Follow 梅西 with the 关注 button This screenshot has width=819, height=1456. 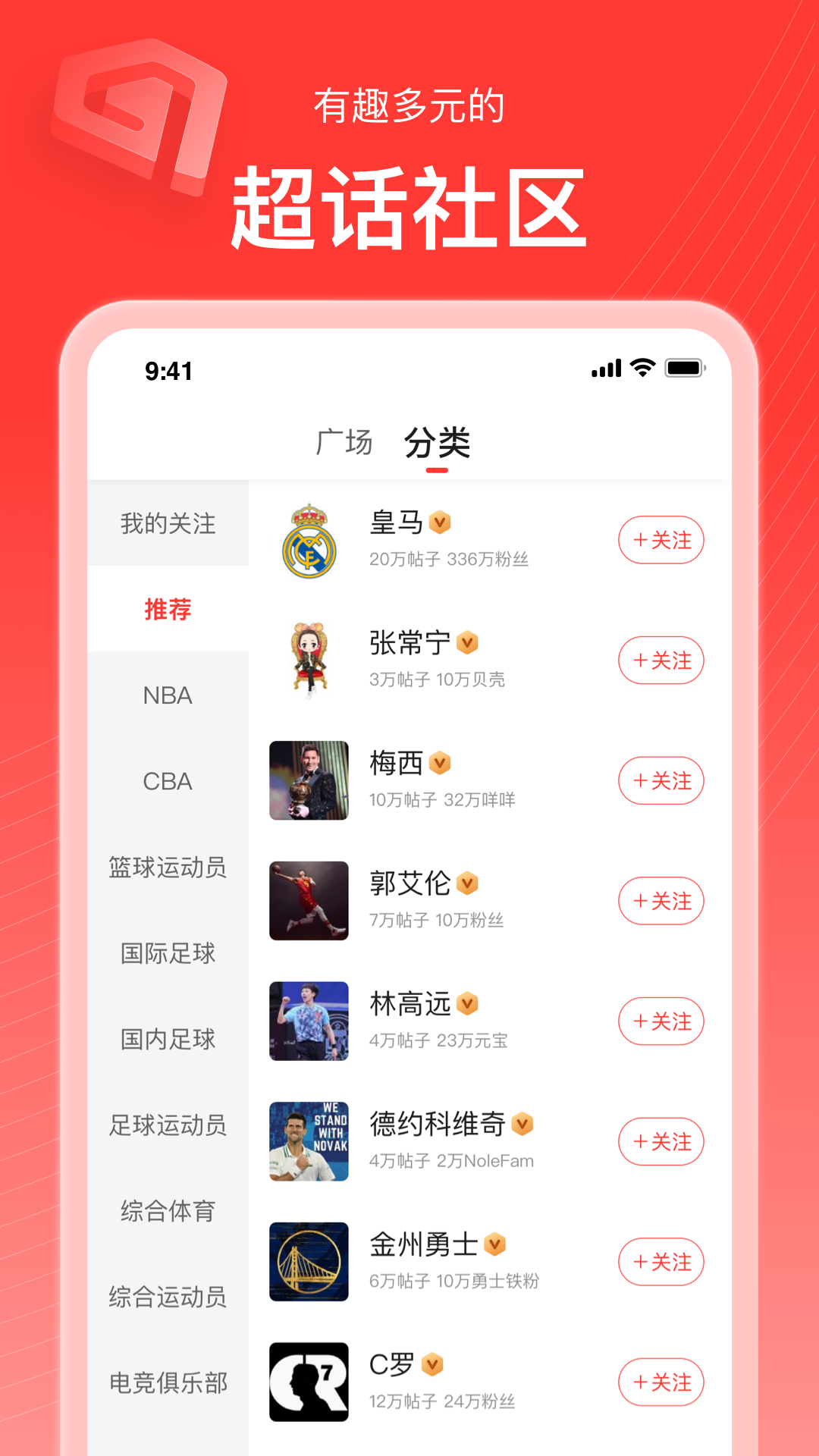coord(661,780)
